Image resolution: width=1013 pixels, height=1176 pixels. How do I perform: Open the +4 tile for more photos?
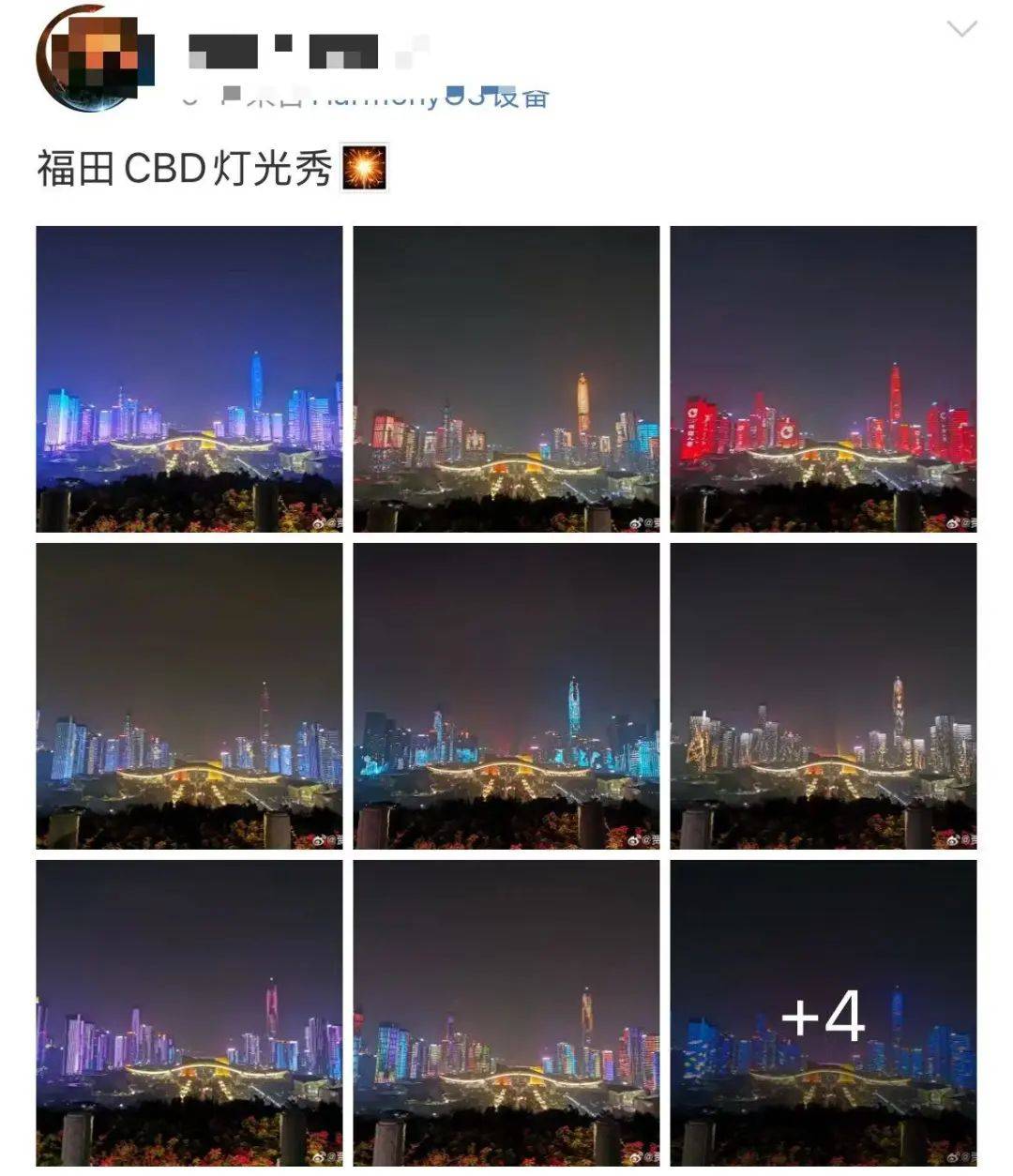[823, 1013]
